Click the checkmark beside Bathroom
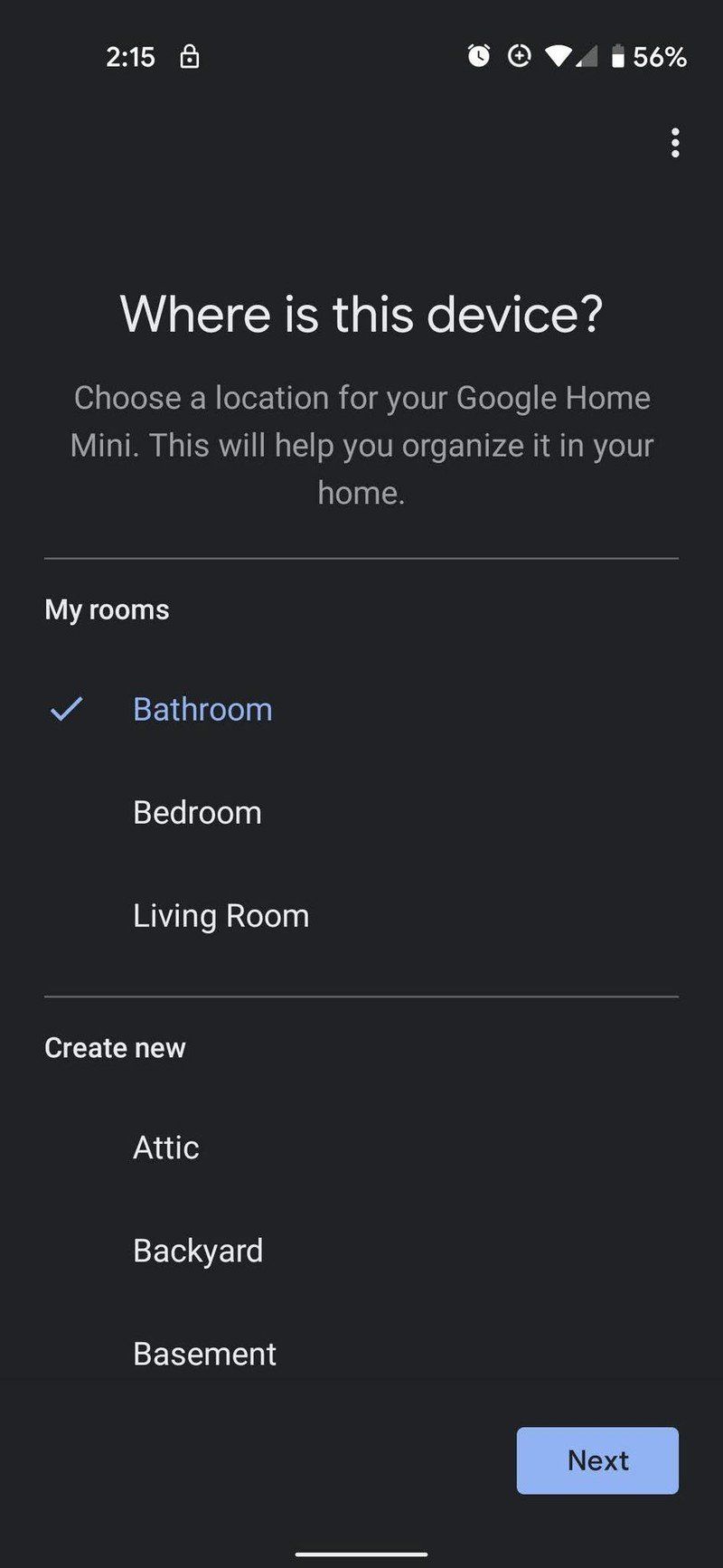The image size is (723, 1568). pos(67,711)
